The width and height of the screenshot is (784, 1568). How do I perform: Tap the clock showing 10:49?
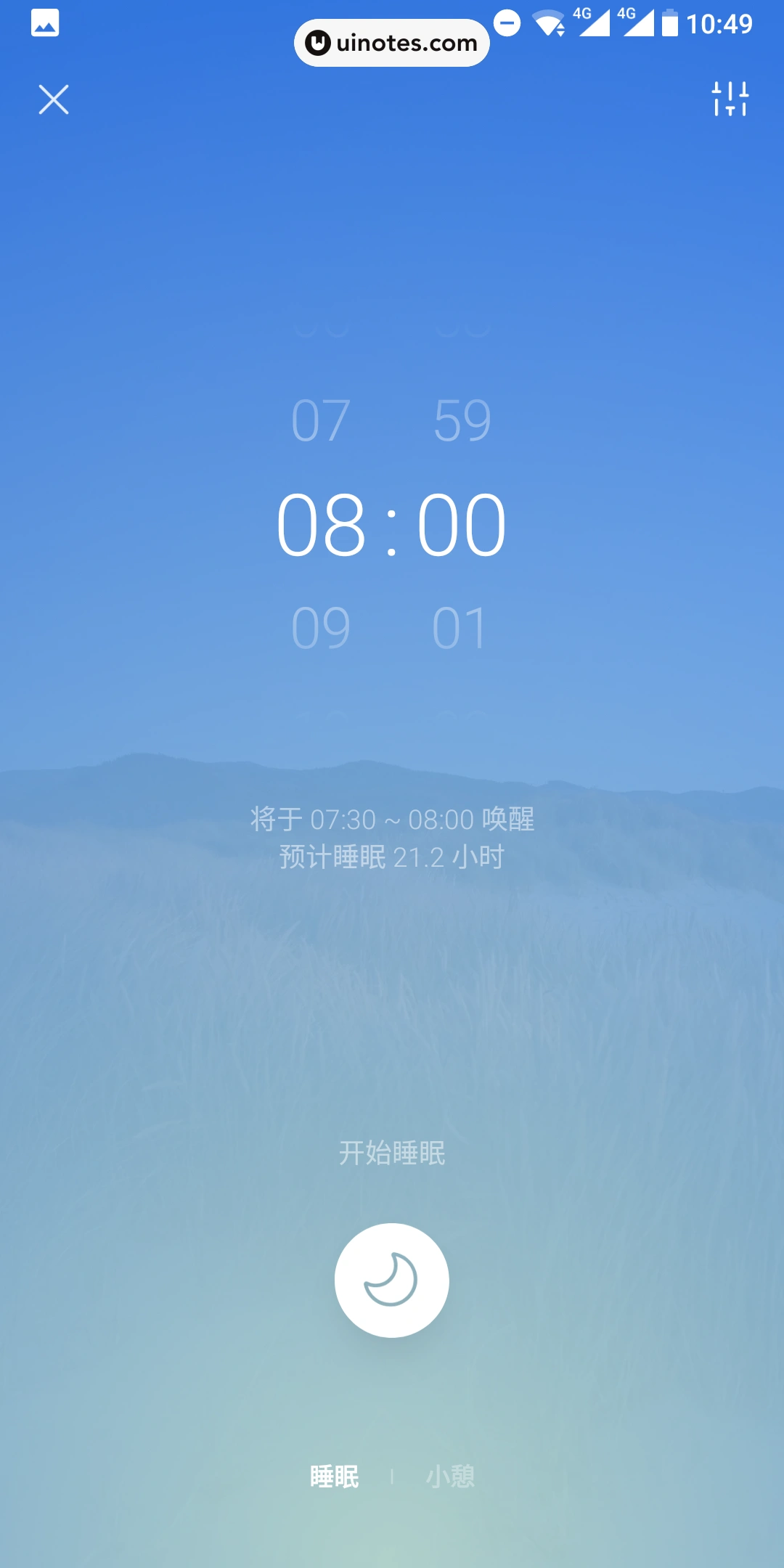(719, 24)
